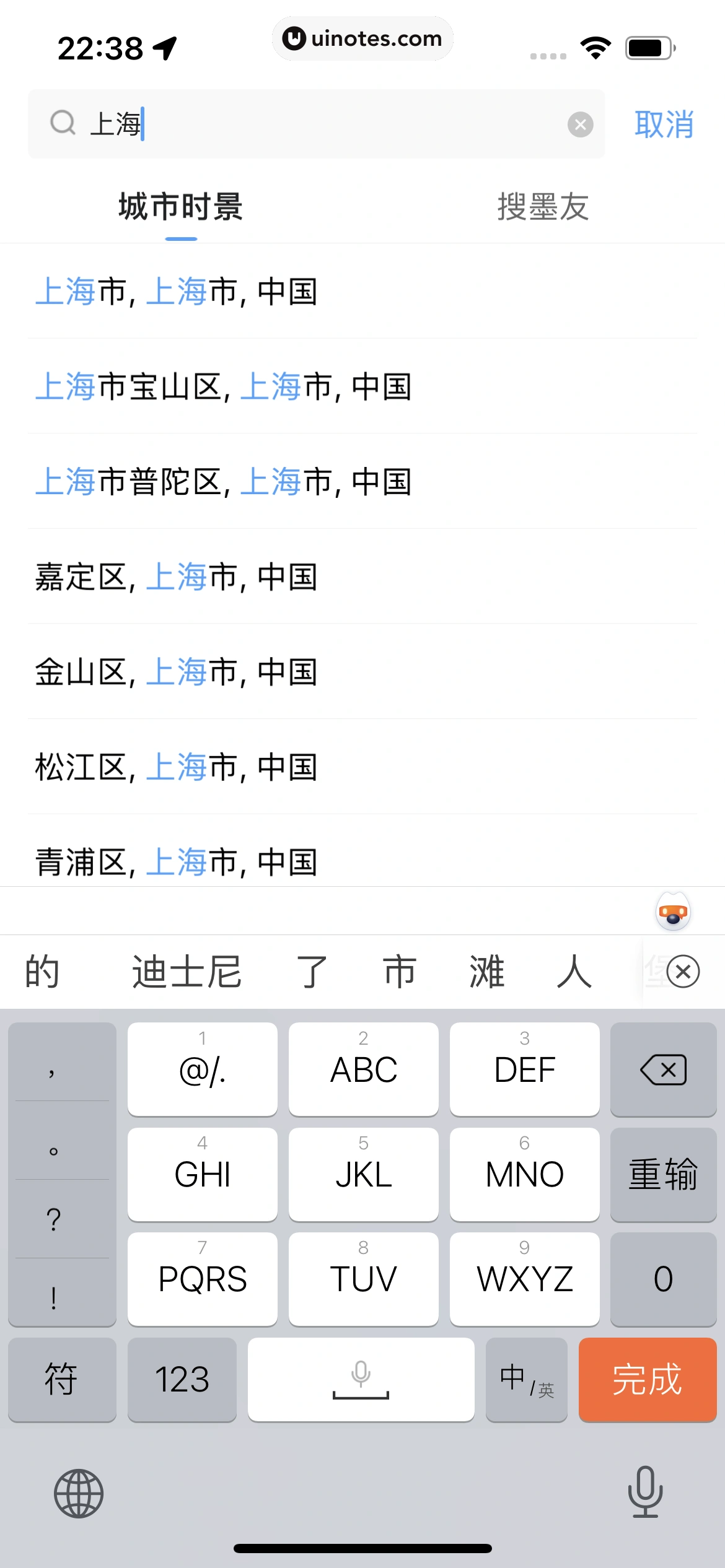
Task: Tap the 取消 cancel button
Action: click(662, 124)
